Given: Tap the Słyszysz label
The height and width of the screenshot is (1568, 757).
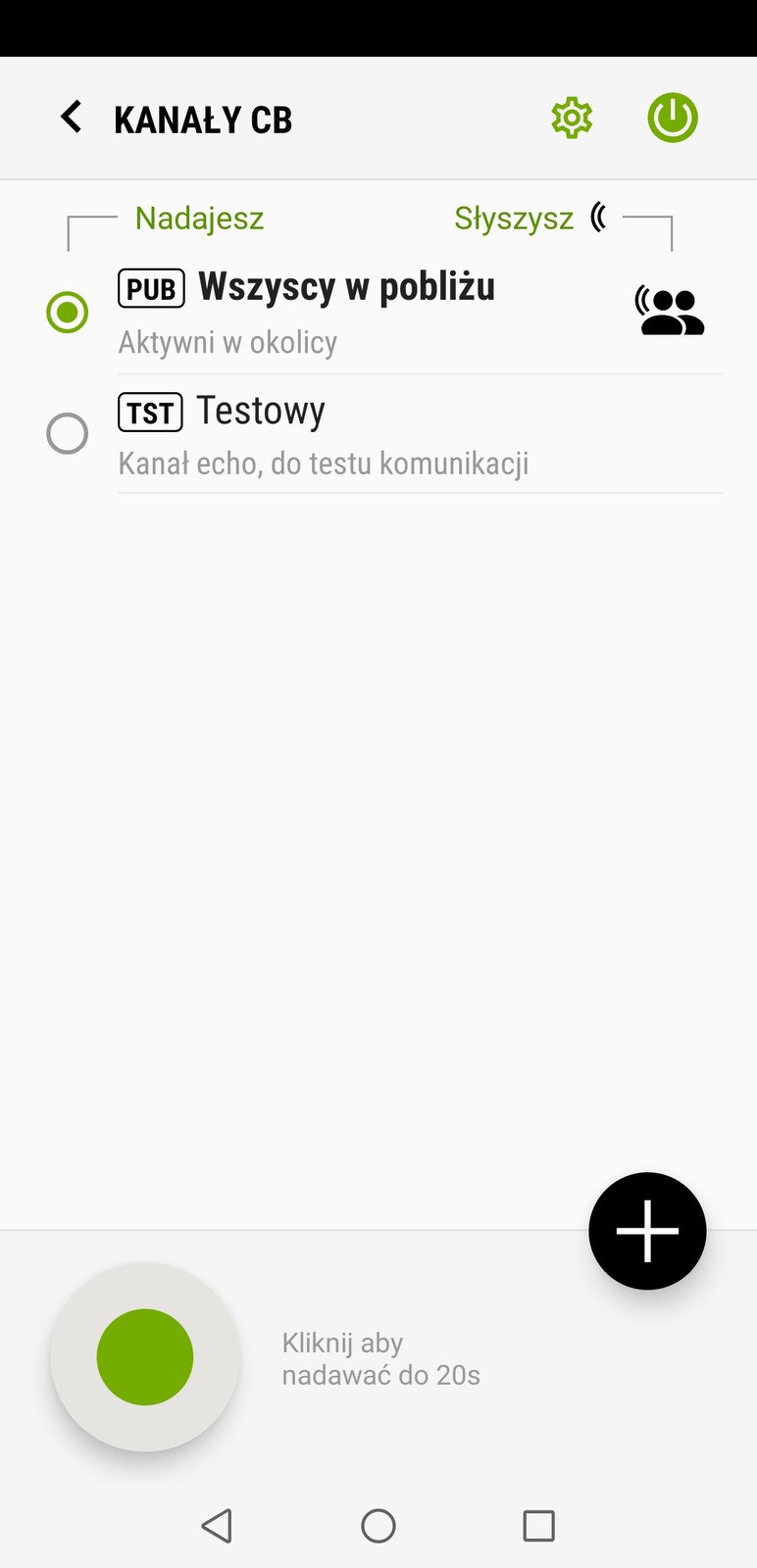Looking at the screenshot, I should (514, 218).
